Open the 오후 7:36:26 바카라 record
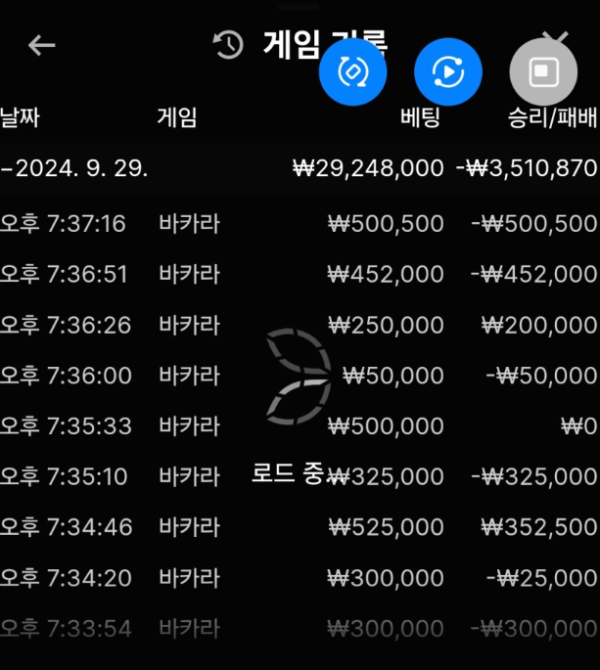Screen dimensions: 600x670 [300, 325]
